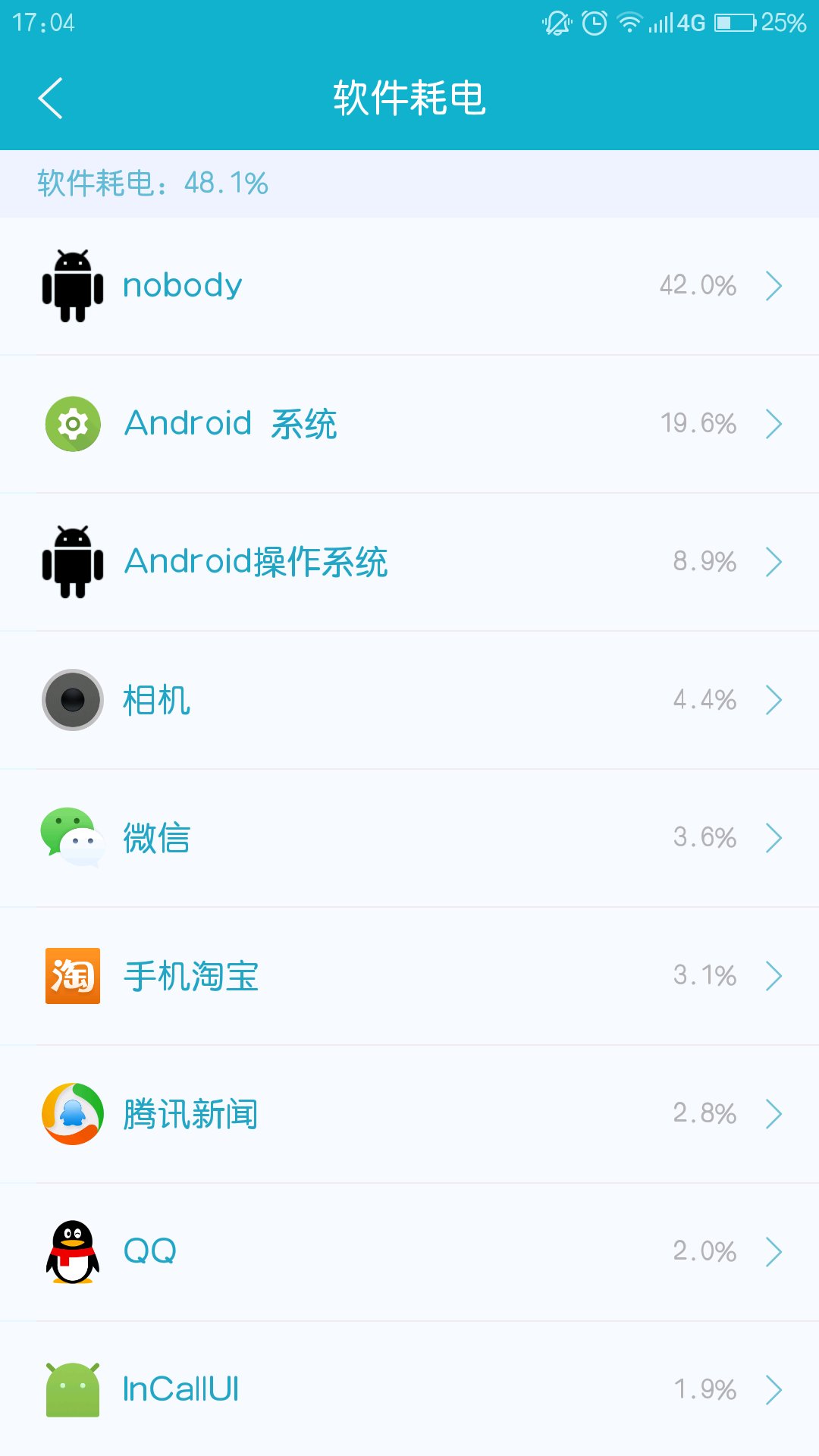Open Android 系统 power usage row
The height and width of the screenshot is (1456, 819).
coord(409,424)
